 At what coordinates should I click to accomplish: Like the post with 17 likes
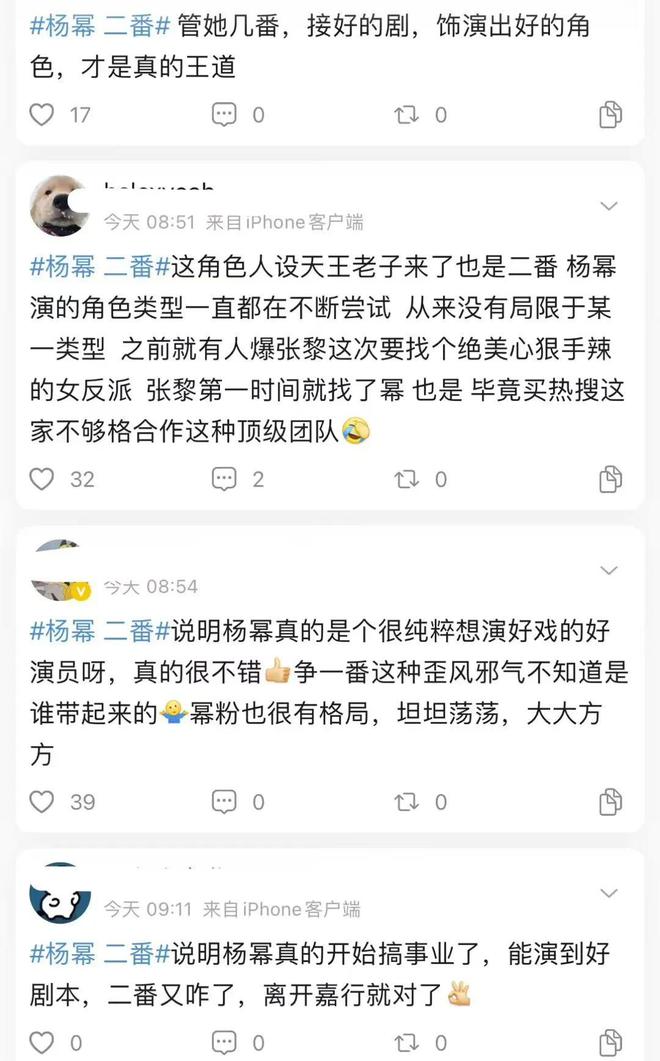[42, 115]
